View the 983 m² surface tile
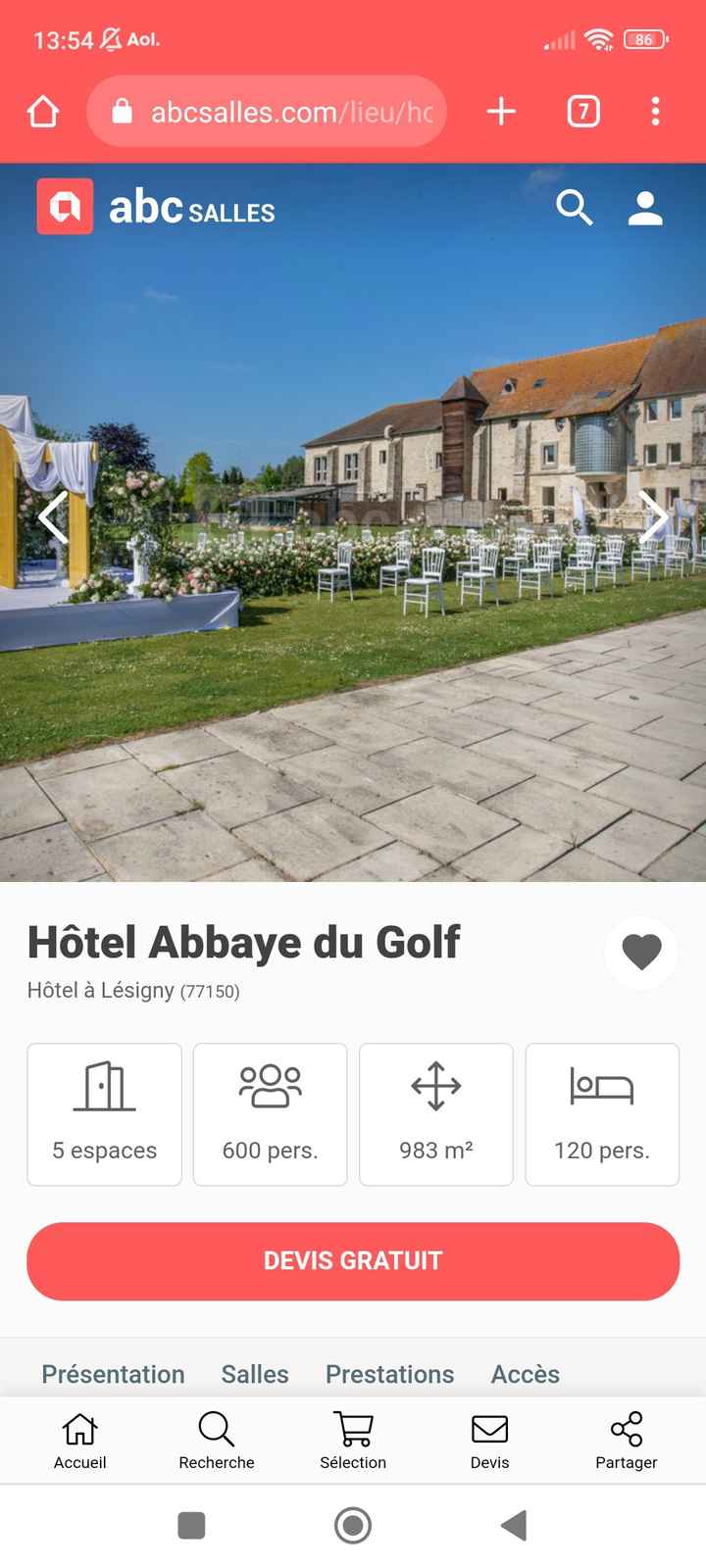This screenshot has height=1568, width=706. 435,1113
